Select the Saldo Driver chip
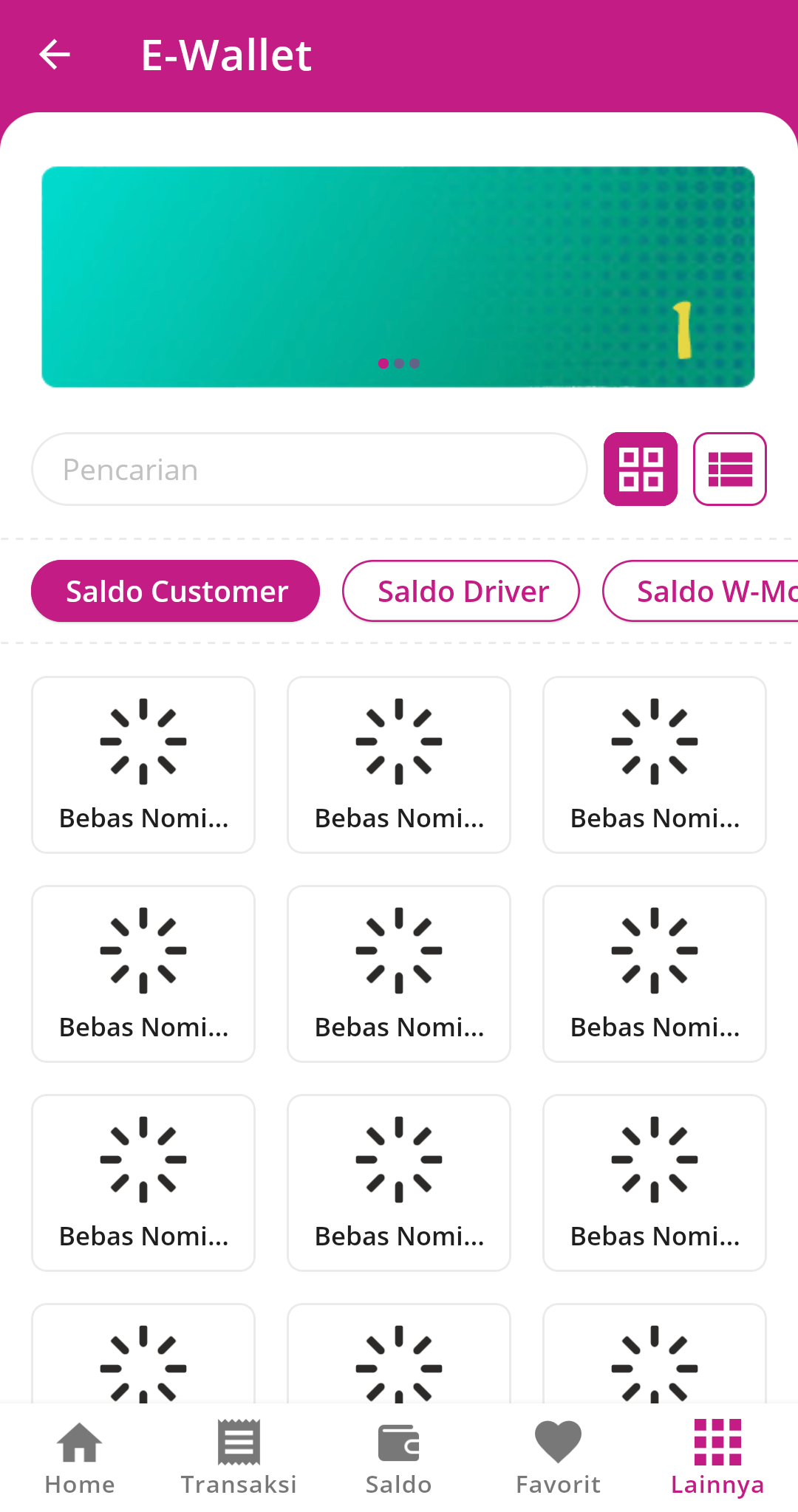This screenshot has height=1512, width=798. 461,591
